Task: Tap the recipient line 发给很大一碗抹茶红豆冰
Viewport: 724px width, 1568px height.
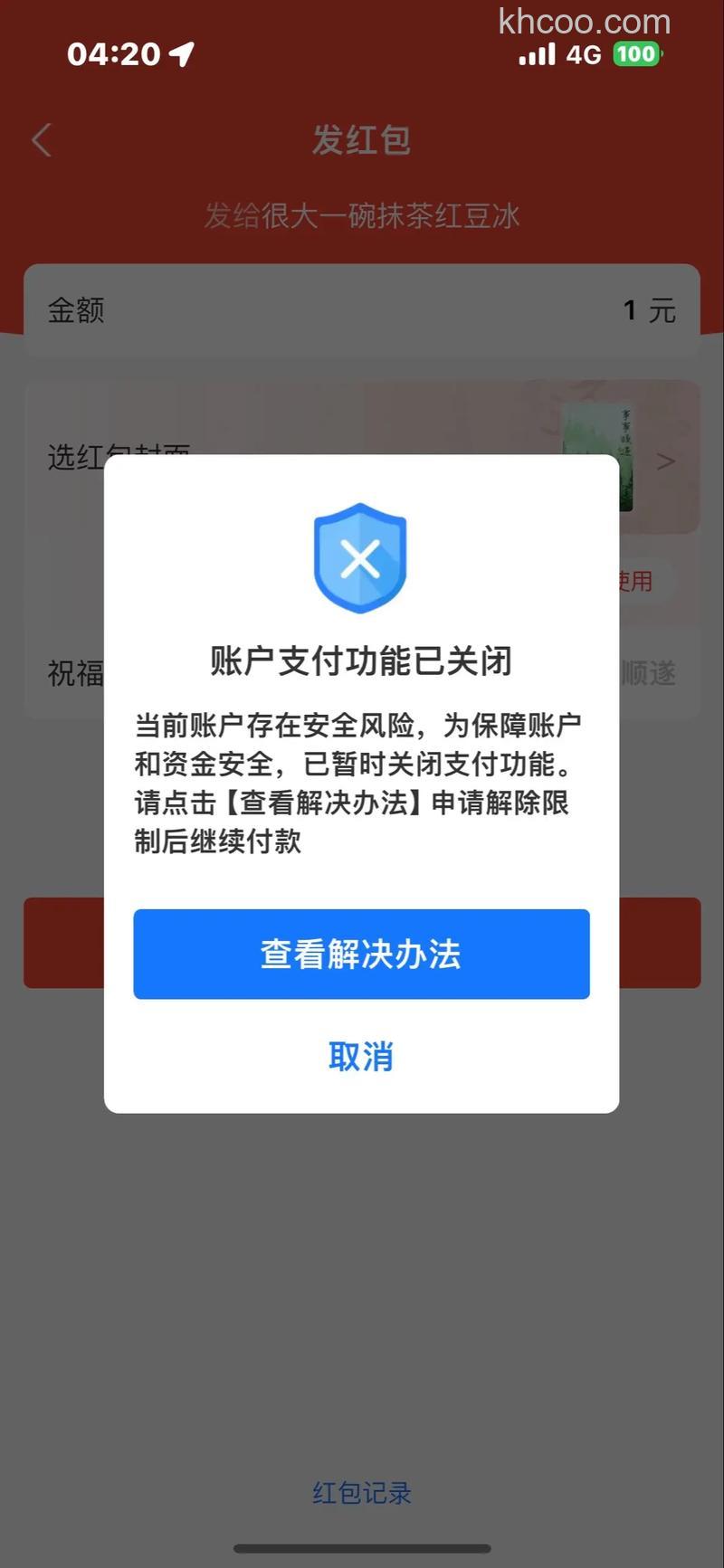Action: [361, 215]
